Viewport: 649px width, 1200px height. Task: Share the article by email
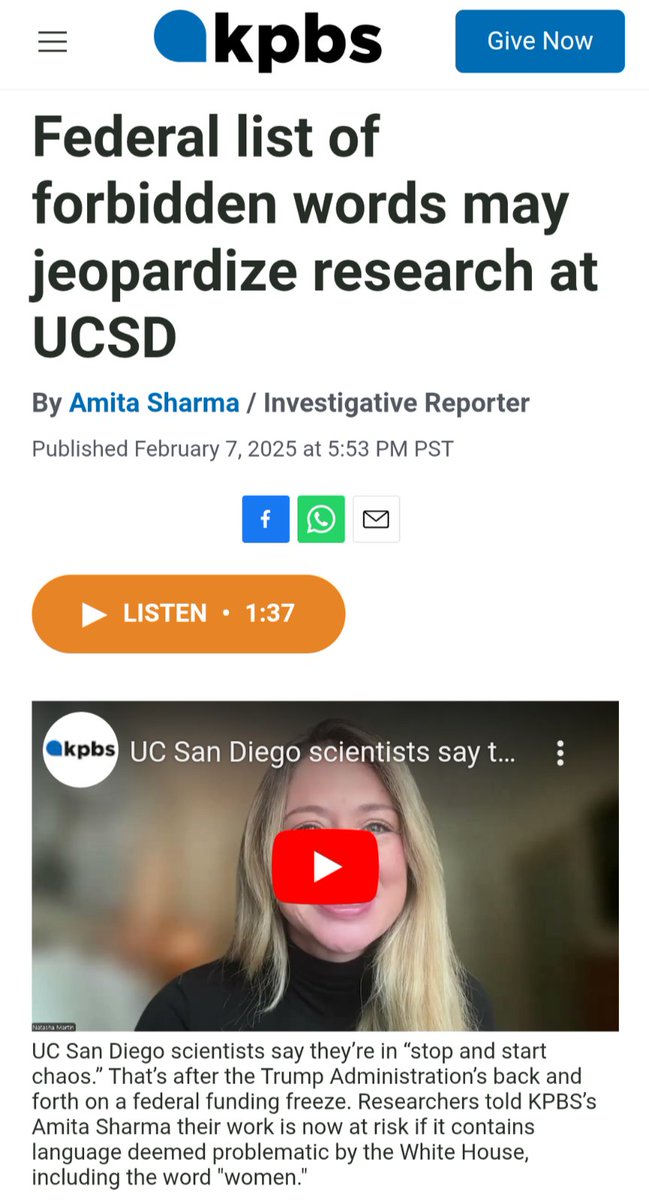(376, 519)
